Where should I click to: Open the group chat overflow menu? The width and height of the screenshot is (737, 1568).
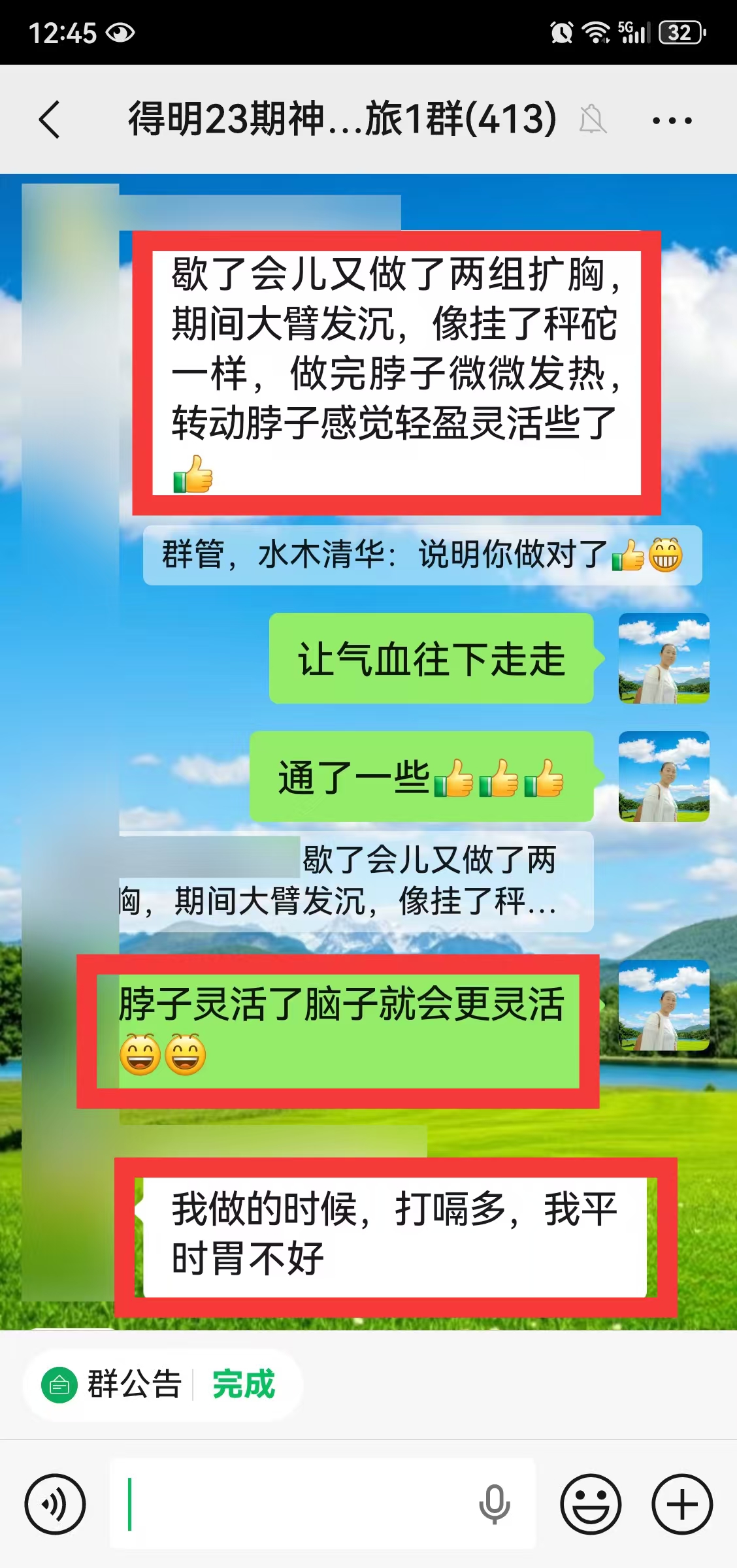[x=672, y=120]
